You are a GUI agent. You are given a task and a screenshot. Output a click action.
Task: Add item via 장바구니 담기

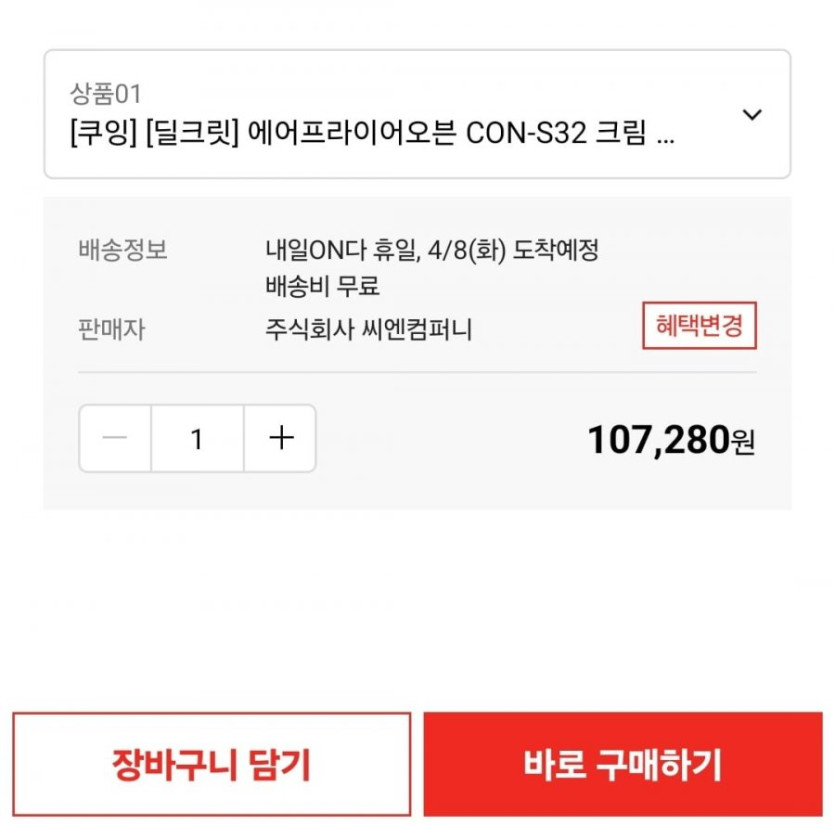[211, 765]
